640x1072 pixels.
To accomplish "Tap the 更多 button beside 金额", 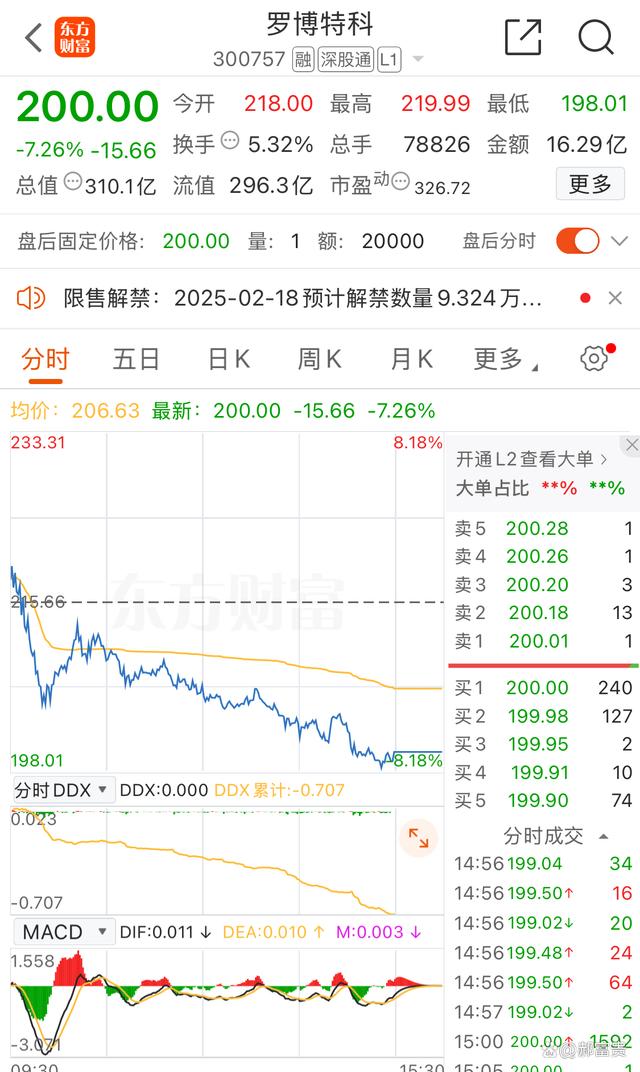I will tap(590, 184).
